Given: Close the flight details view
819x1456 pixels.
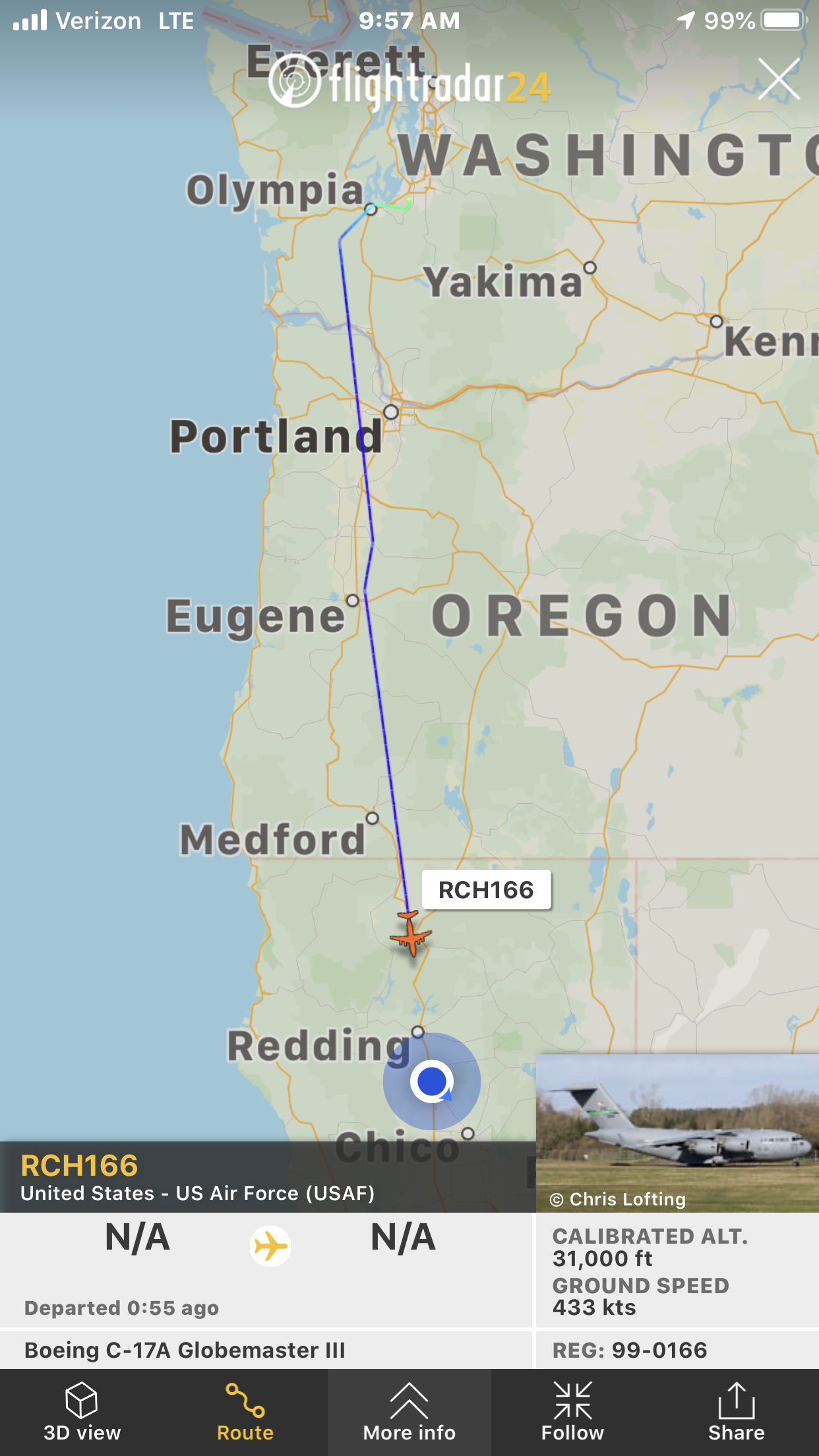Looking at the screenshot, I should coord(779,79).
